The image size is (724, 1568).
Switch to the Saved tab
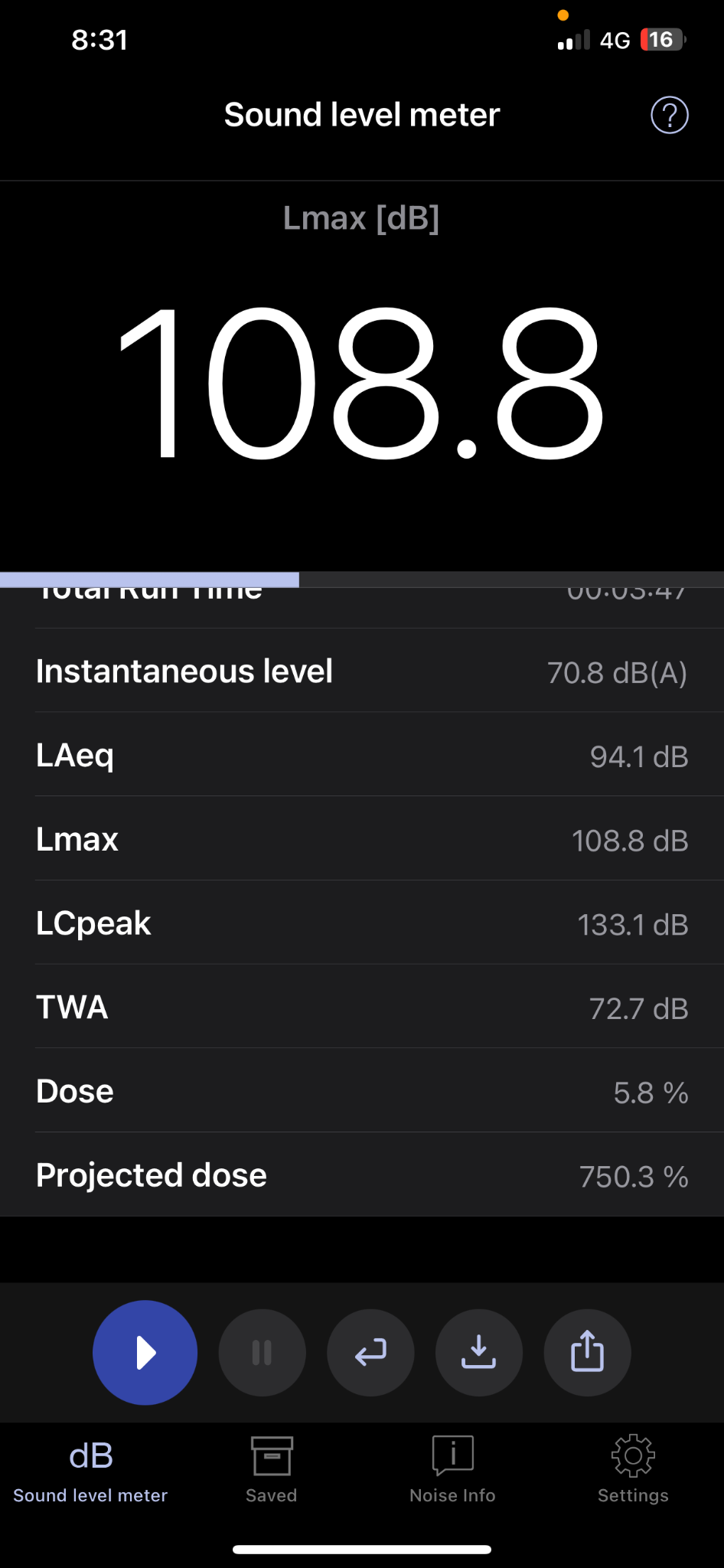(272, 1470)
